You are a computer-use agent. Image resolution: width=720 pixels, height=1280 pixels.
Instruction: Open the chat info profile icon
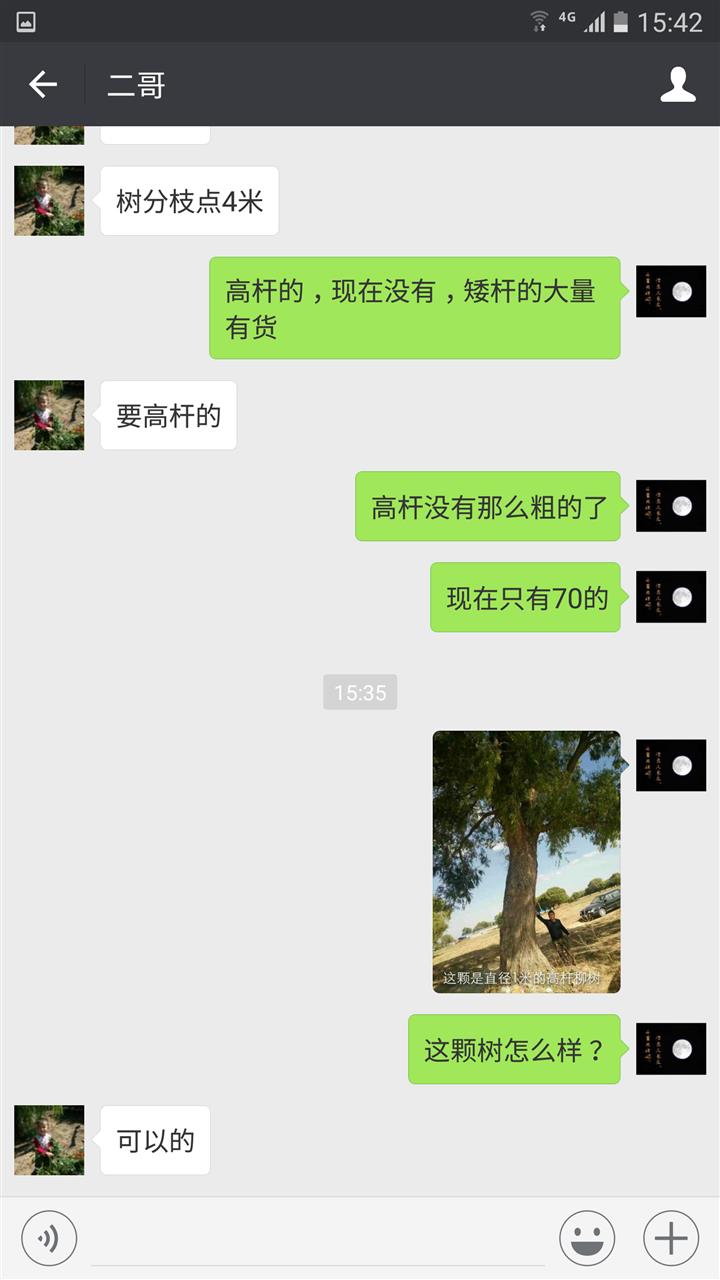[678, 85]
